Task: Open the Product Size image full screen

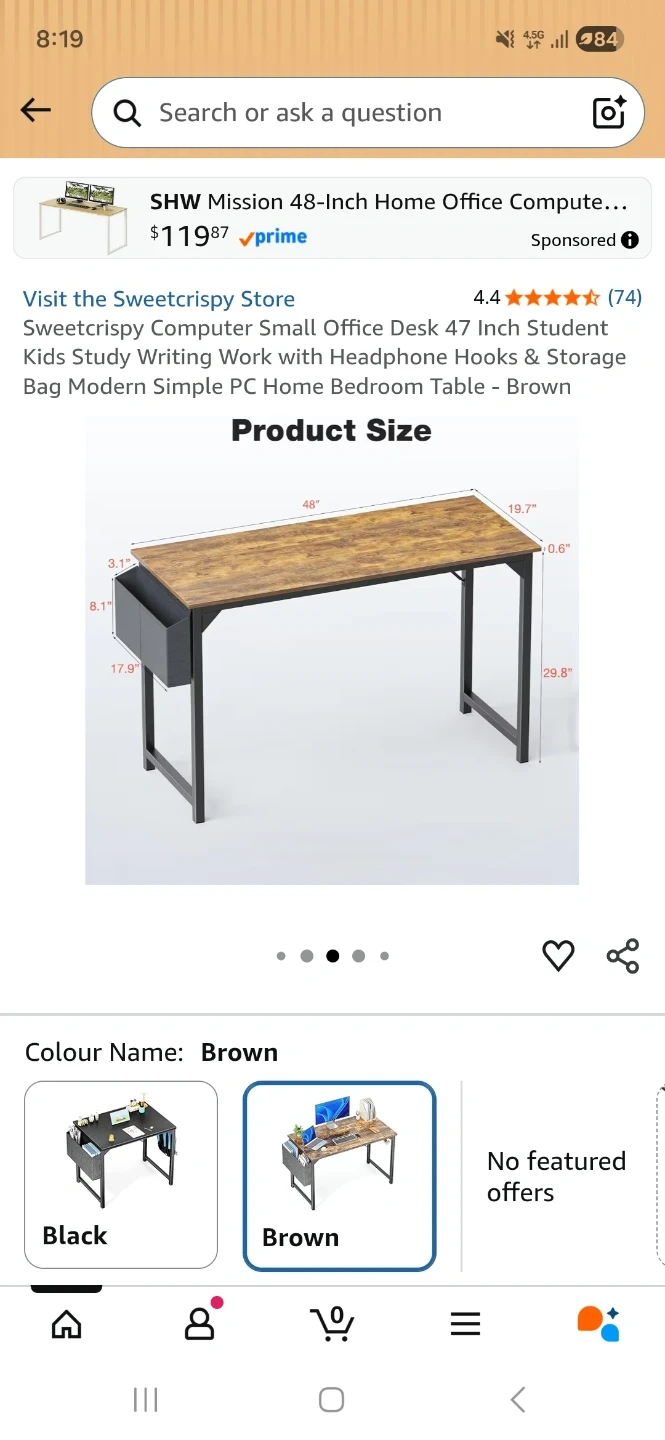Action: tap(332, 650)
